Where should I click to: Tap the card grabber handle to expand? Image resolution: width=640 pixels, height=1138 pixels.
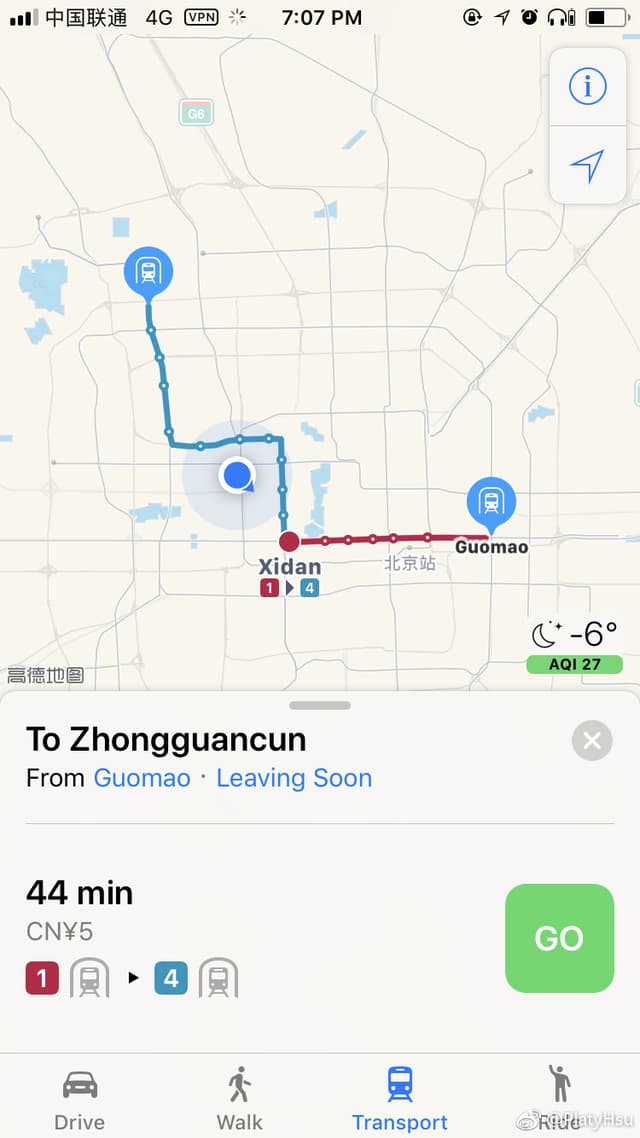[x=320, y=705]
